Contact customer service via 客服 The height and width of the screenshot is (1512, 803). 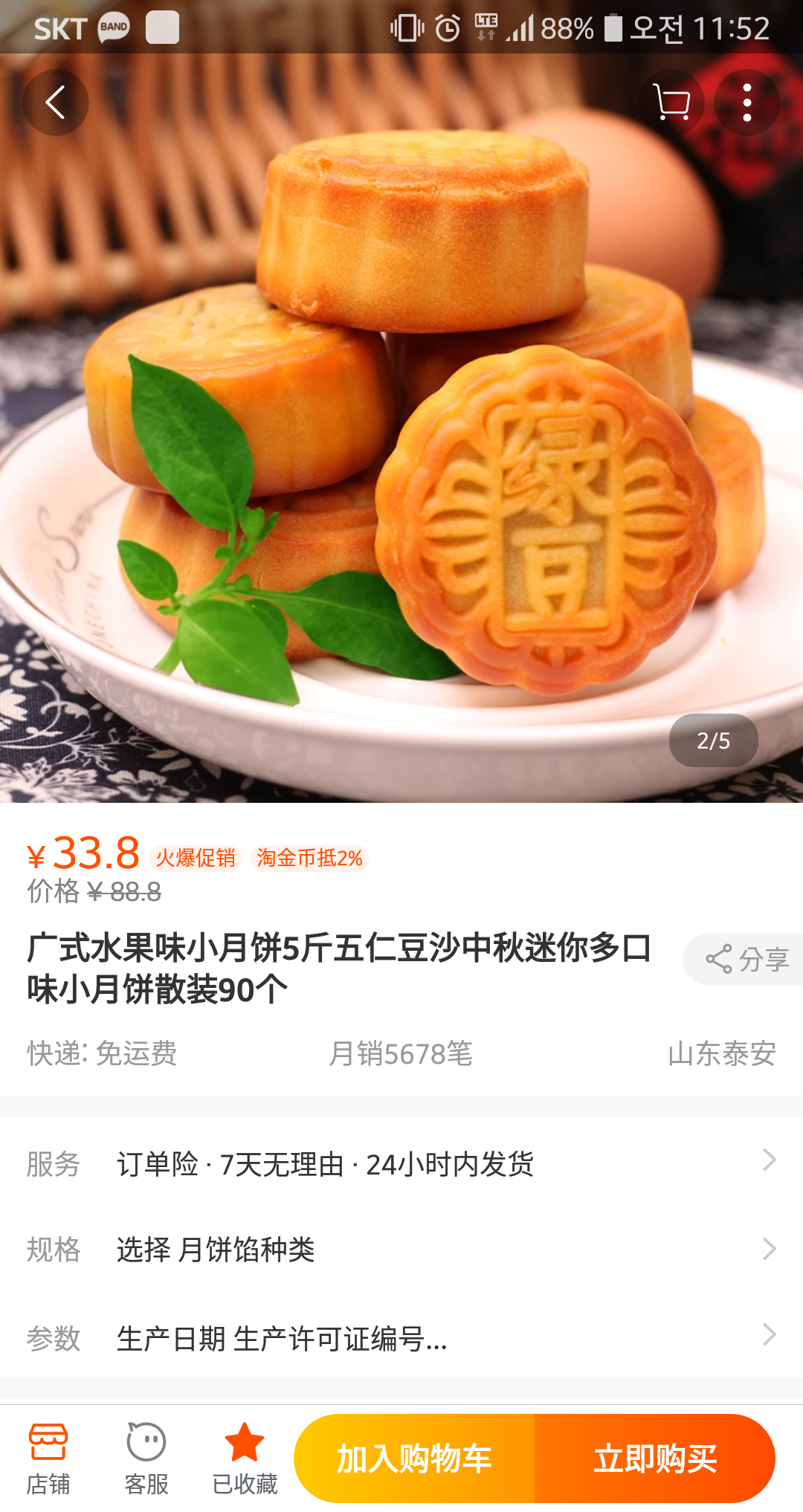(x=146, y=1458)
